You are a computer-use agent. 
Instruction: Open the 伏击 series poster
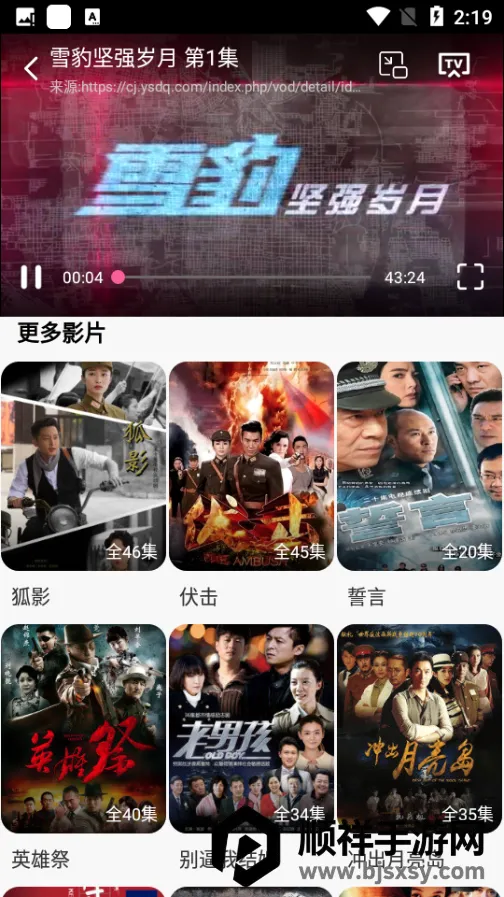pos(251,466)
